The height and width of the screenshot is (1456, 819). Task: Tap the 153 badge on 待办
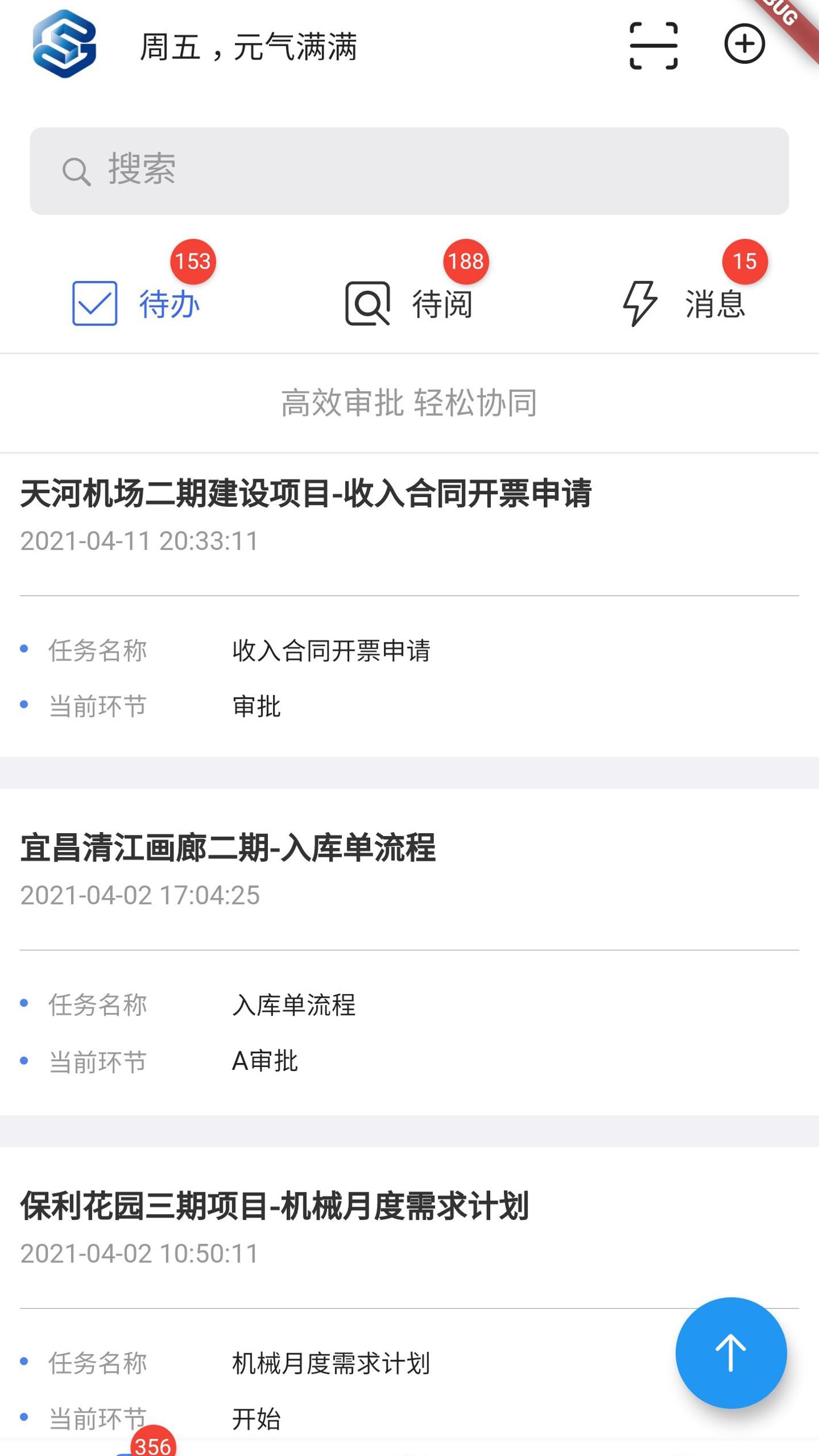[x=194, y=263]
